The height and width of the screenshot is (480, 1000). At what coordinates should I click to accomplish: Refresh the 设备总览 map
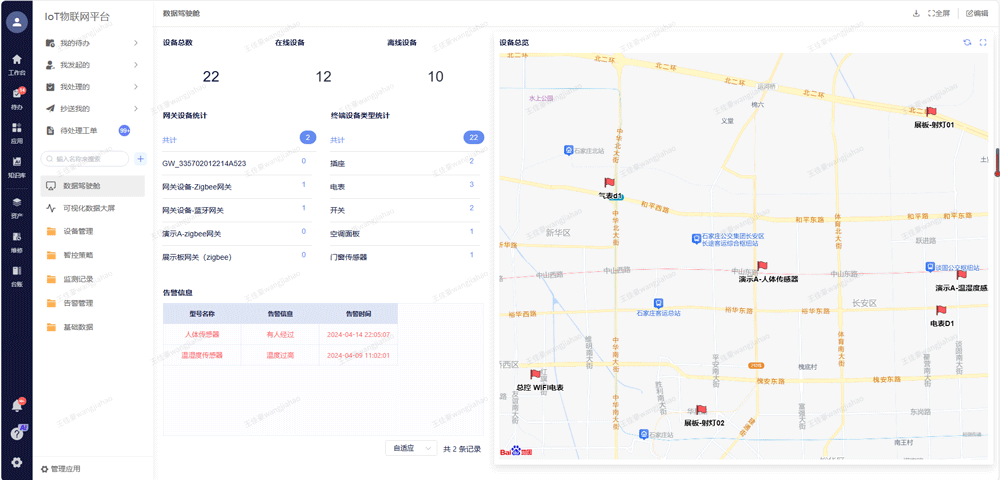(967, 42)
